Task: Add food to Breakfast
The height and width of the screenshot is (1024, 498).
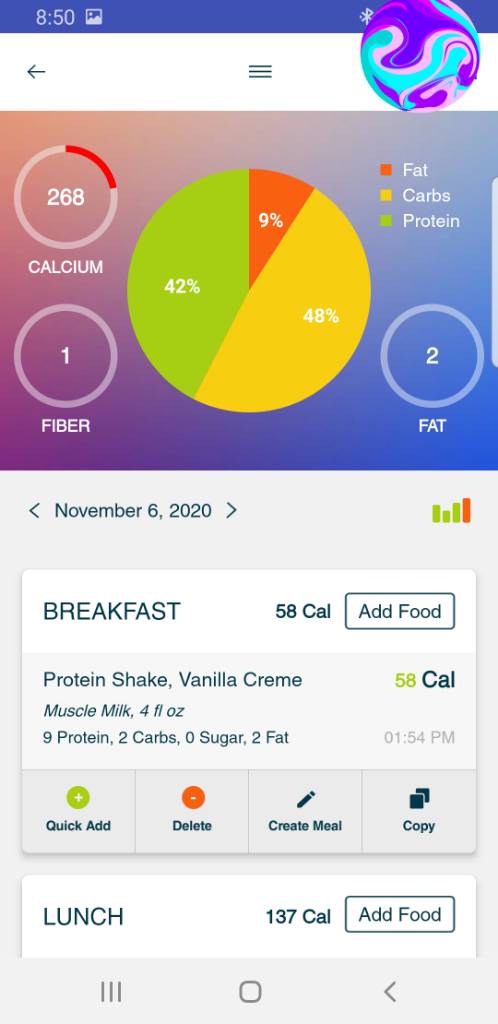Action: [x=399, y=611]
